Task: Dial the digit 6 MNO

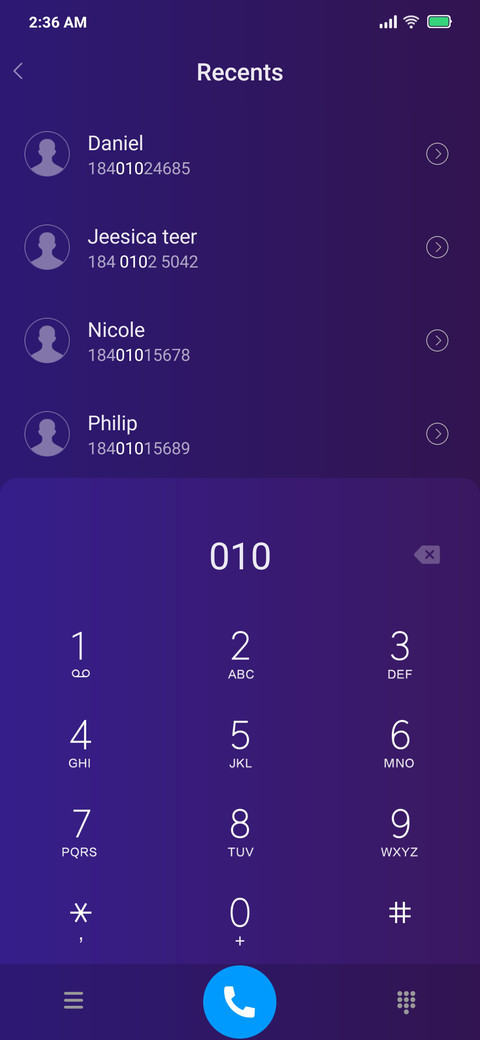Action: click(x=400, y=743)
